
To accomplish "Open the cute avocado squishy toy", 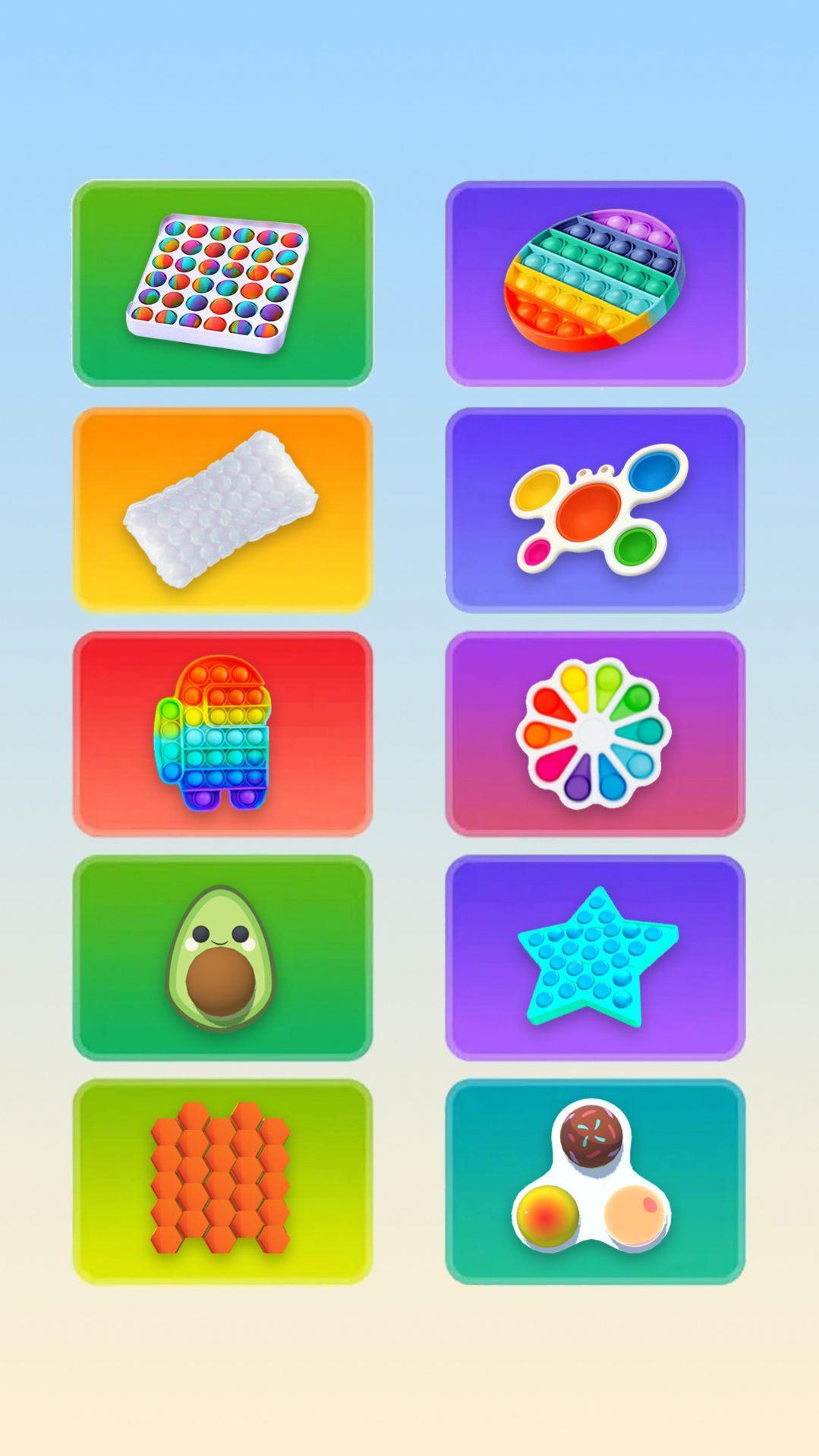I will pos(222,958).
